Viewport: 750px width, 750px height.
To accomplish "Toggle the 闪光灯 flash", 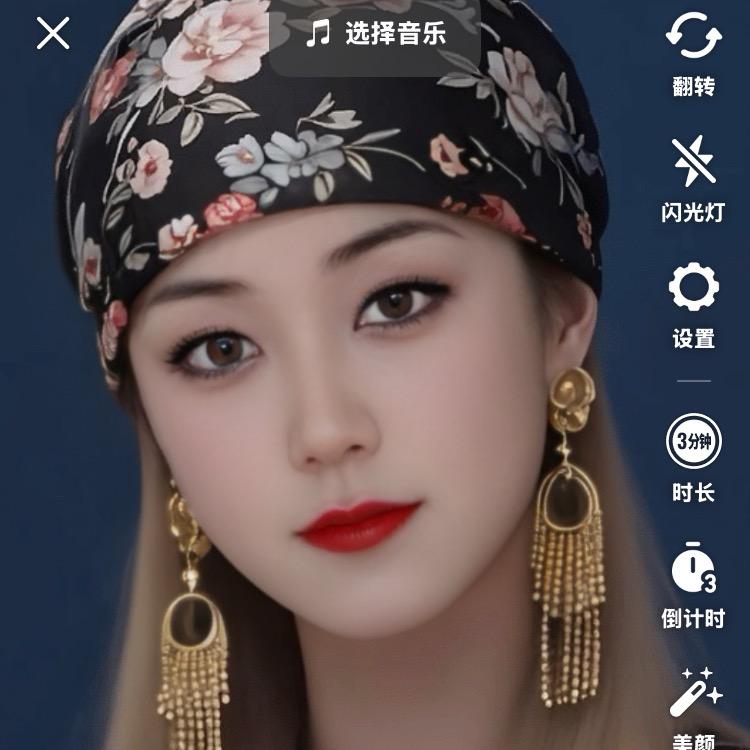I will coord(693,163).
